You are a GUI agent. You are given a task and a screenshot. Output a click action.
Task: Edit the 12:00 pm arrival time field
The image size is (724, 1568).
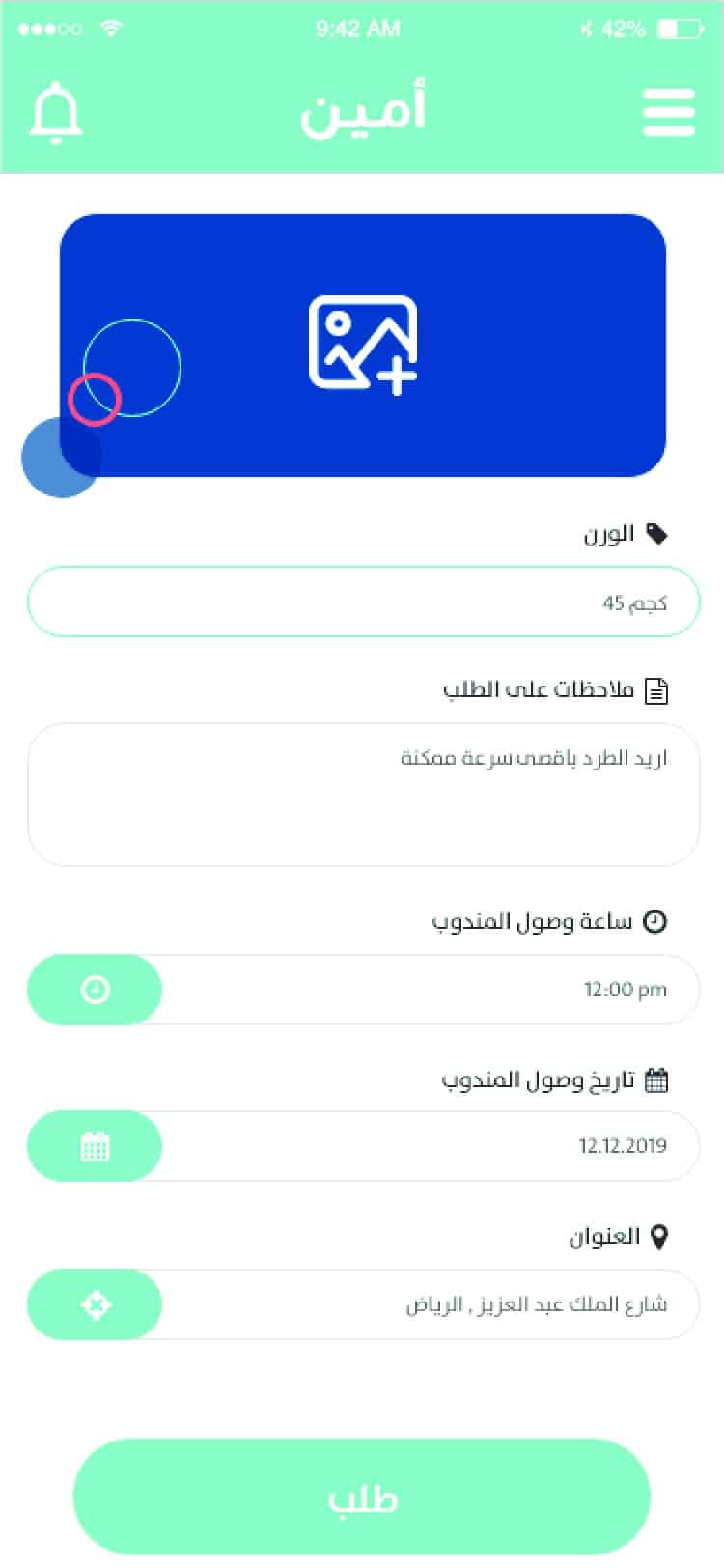coord(430,990)
